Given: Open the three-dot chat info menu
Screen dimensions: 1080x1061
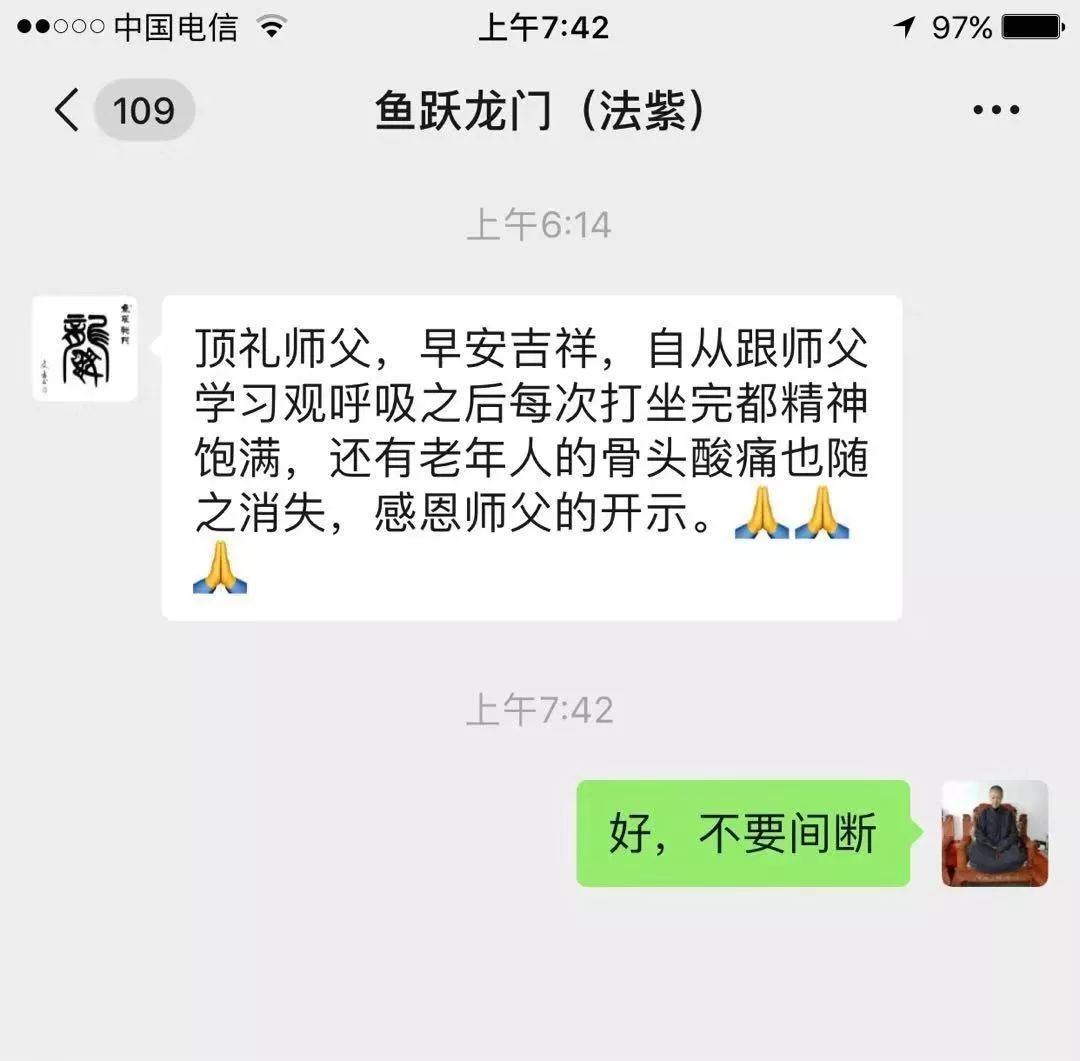Looking at the screenshot, I should 996,110.
